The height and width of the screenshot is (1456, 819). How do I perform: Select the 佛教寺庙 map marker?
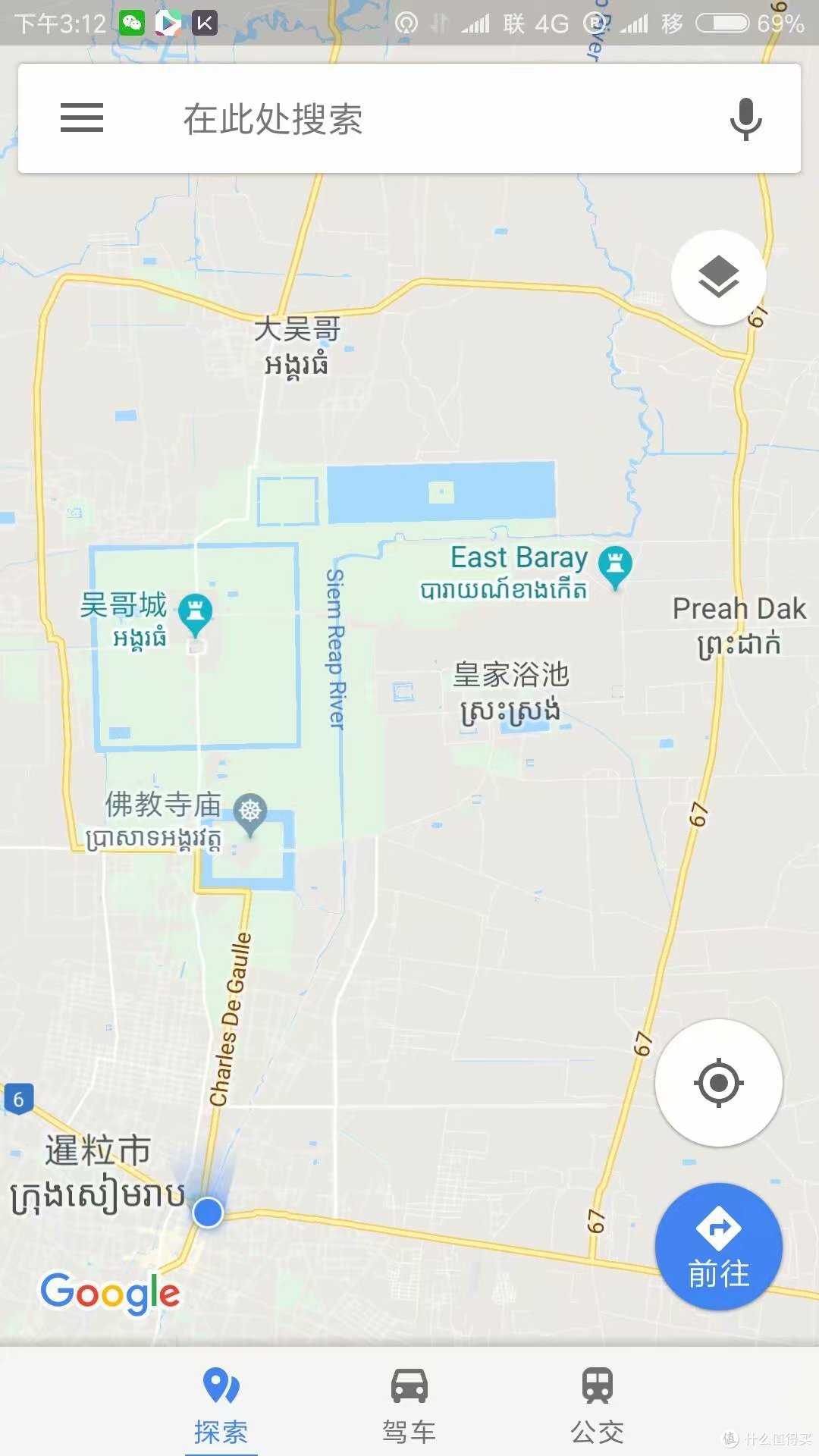pos(249,812)
